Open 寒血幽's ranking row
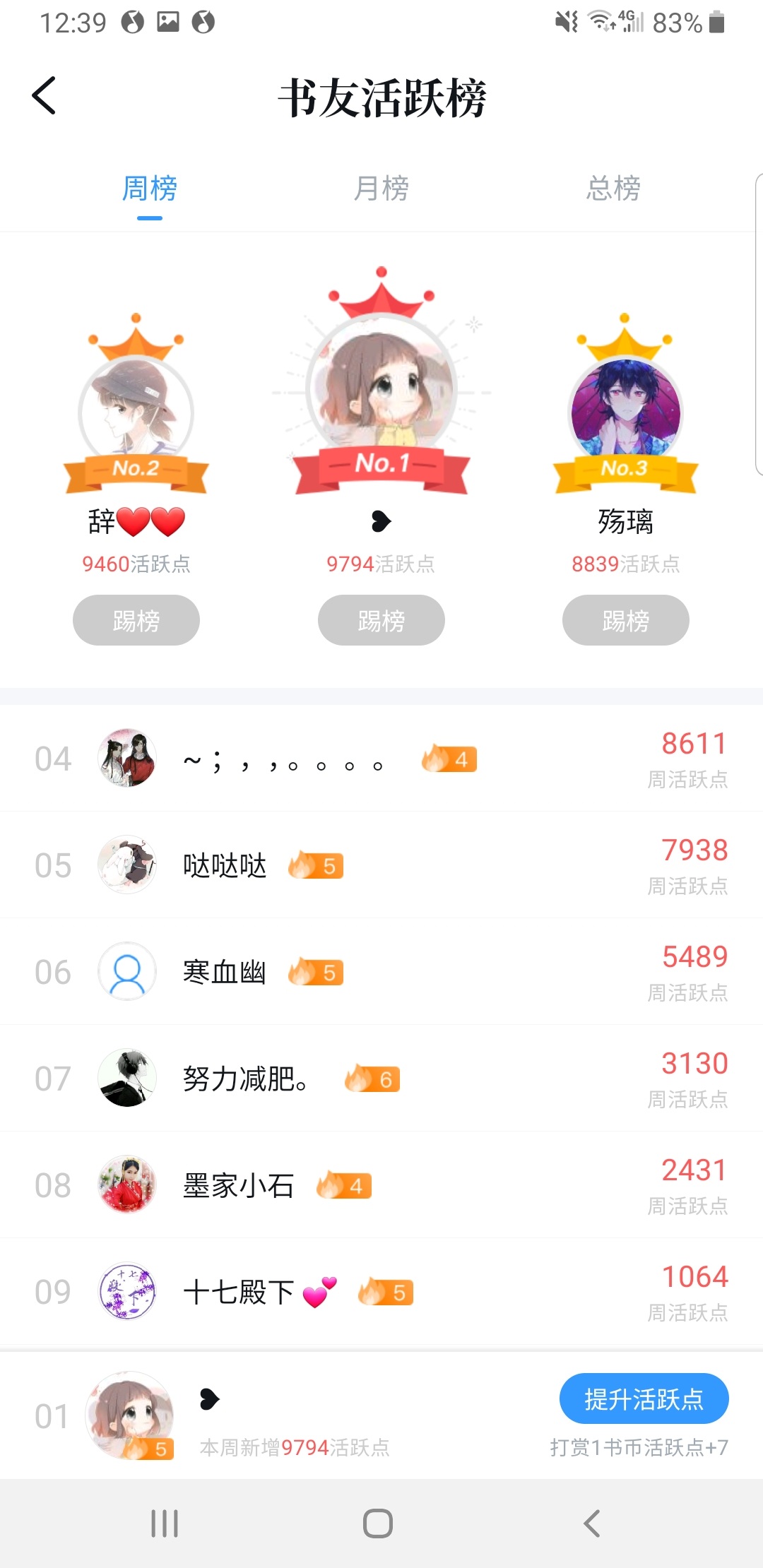This screenshot has width=763, height=1568. pyautogui.click(x=381, y=972)
